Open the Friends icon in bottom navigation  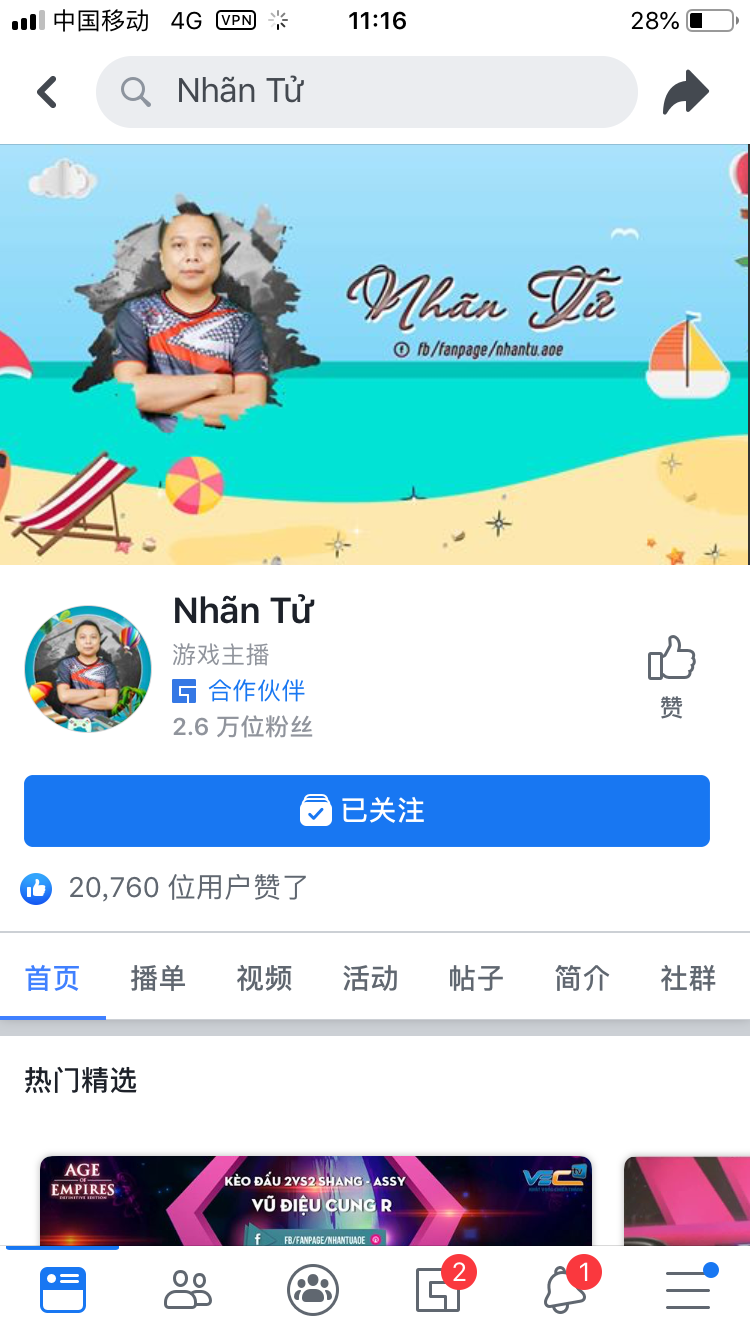point(188,1289)
